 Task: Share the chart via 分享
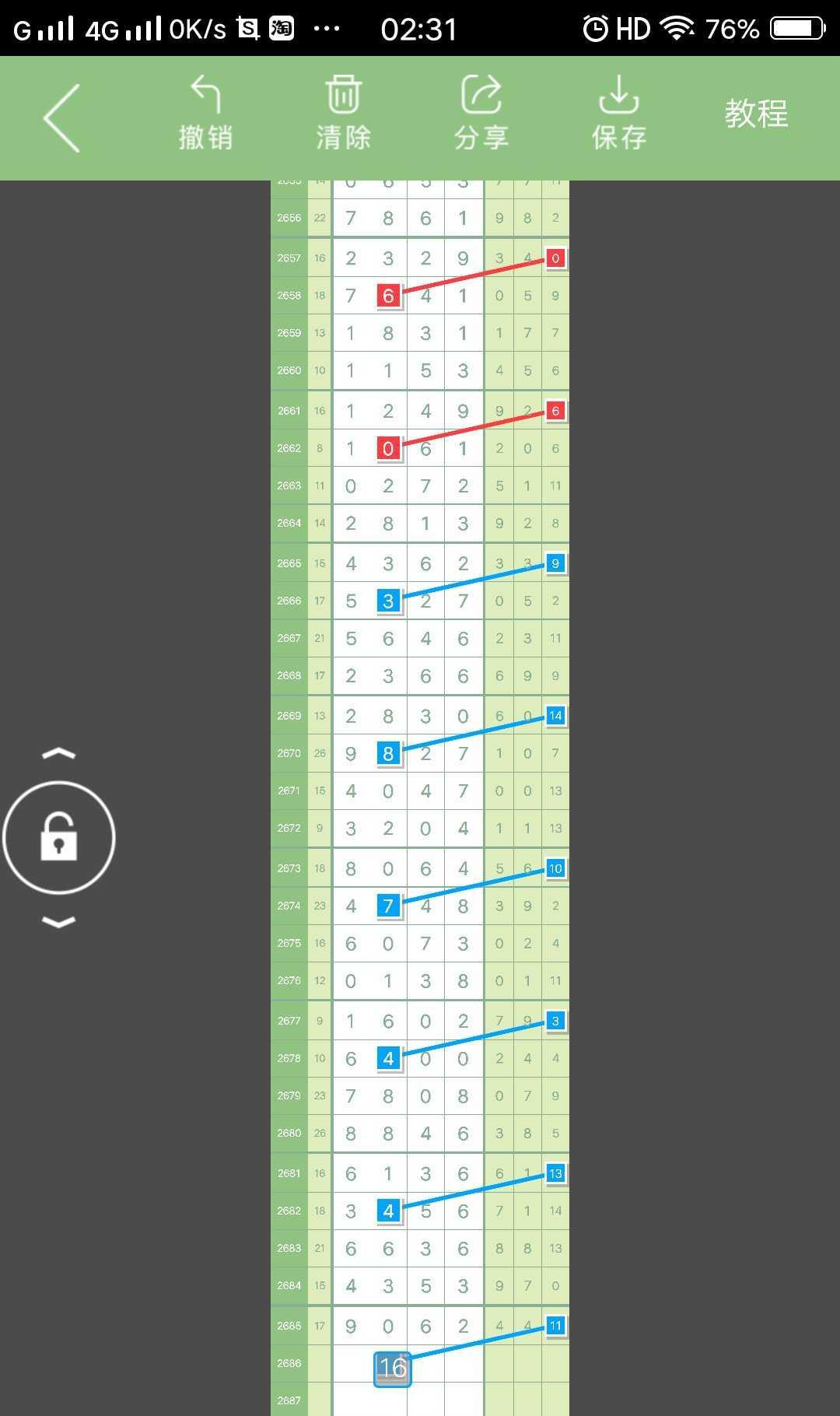tap(481, 114)
